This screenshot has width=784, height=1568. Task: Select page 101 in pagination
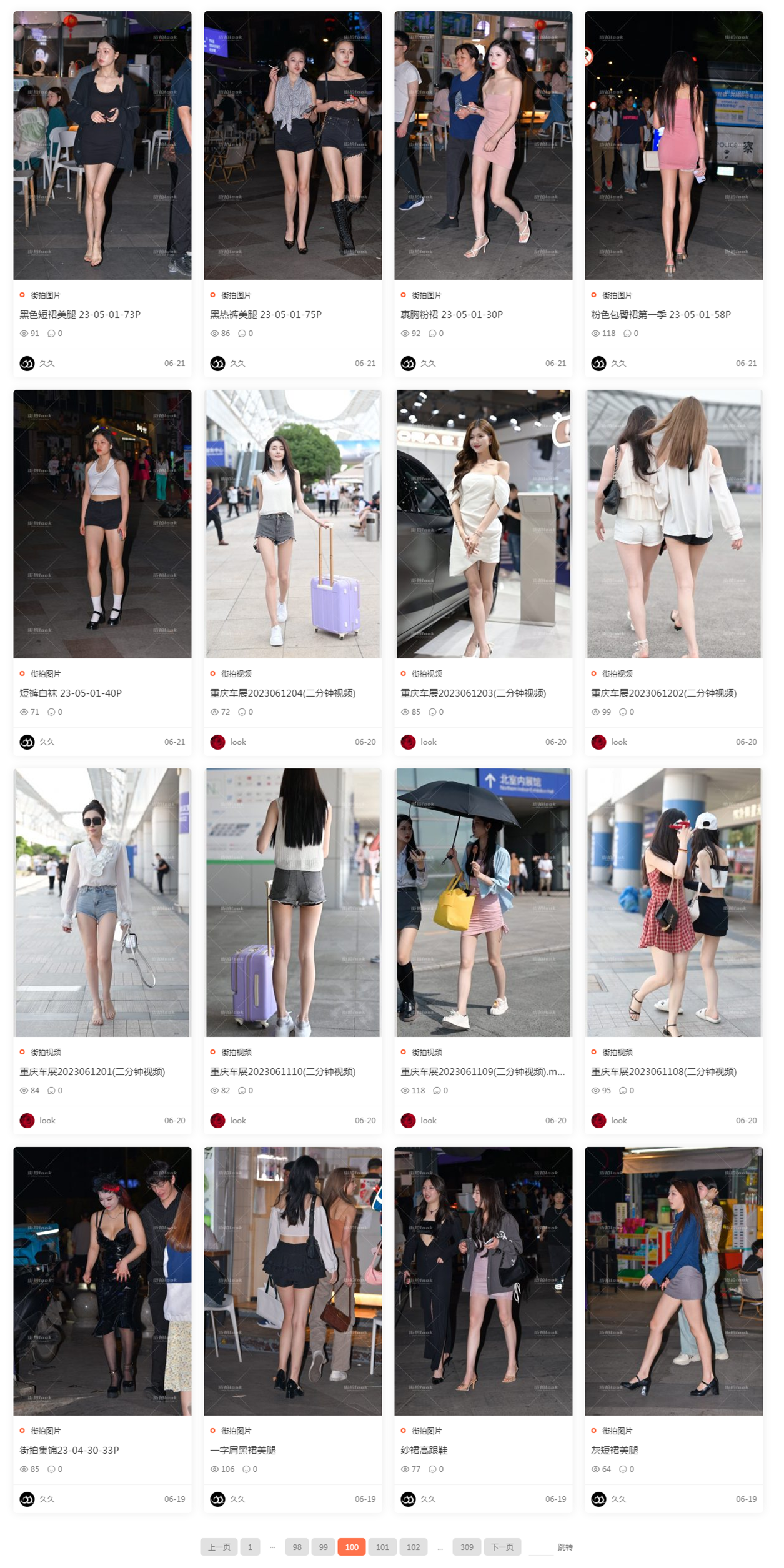382,1547
